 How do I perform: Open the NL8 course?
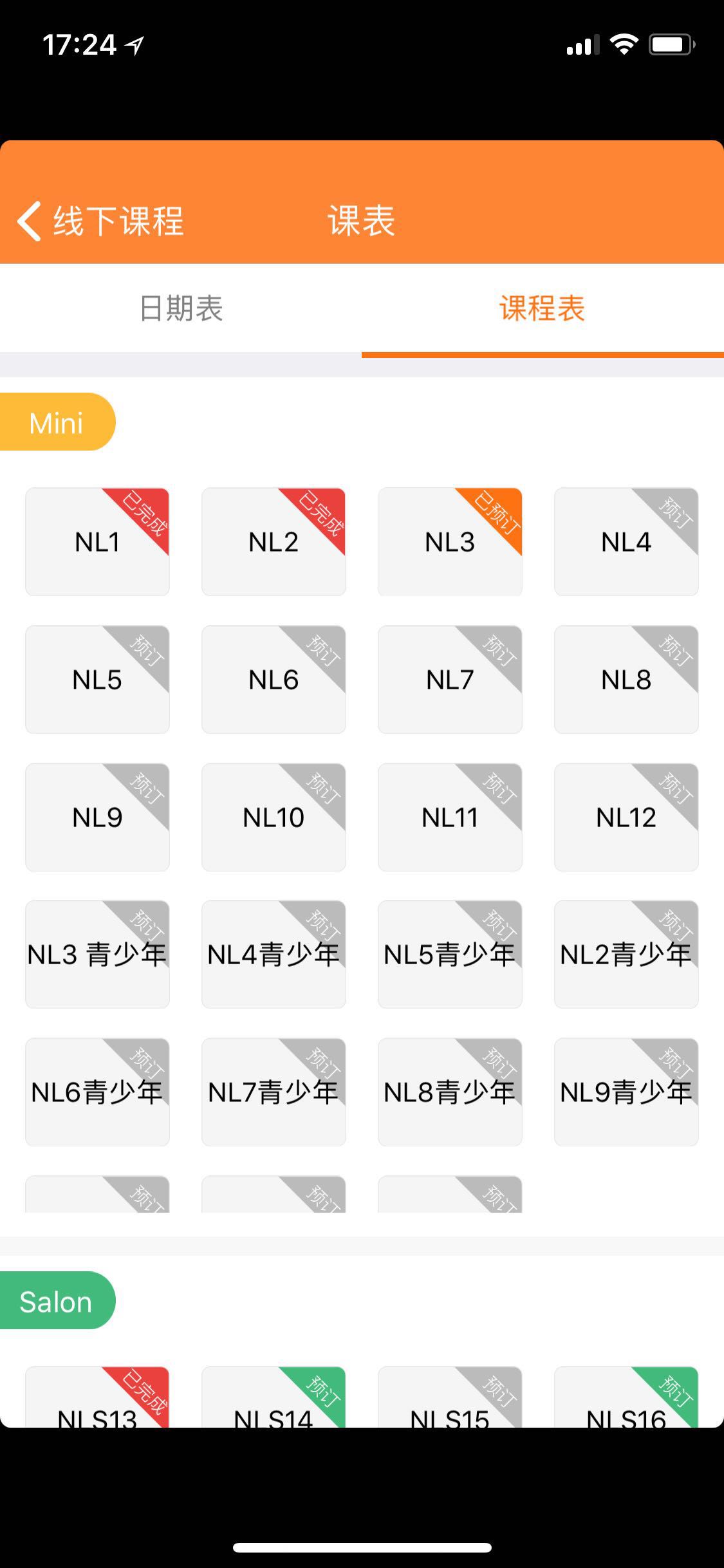pyautogui.click(x=626, y=680)
